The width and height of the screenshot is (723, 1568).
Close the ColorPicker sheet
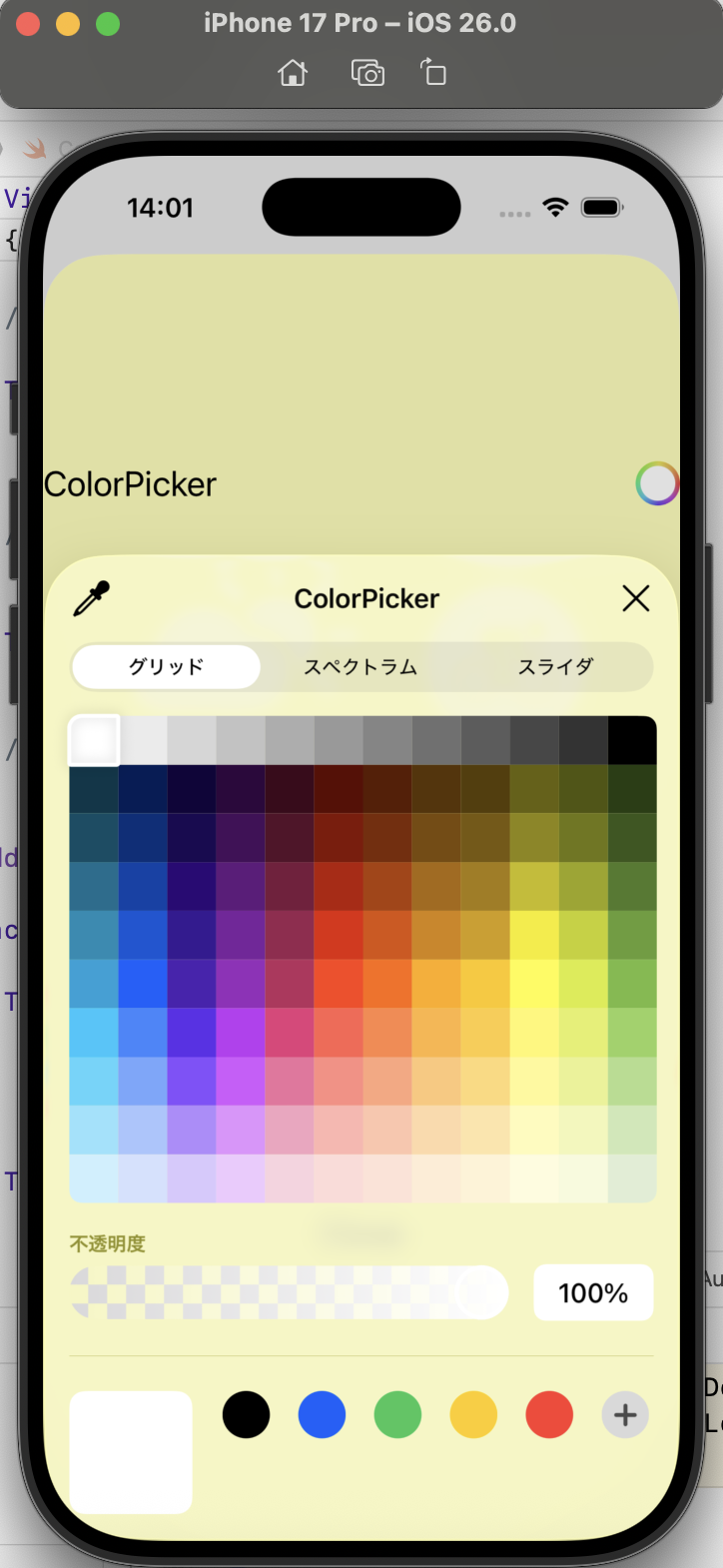(636, 598)
